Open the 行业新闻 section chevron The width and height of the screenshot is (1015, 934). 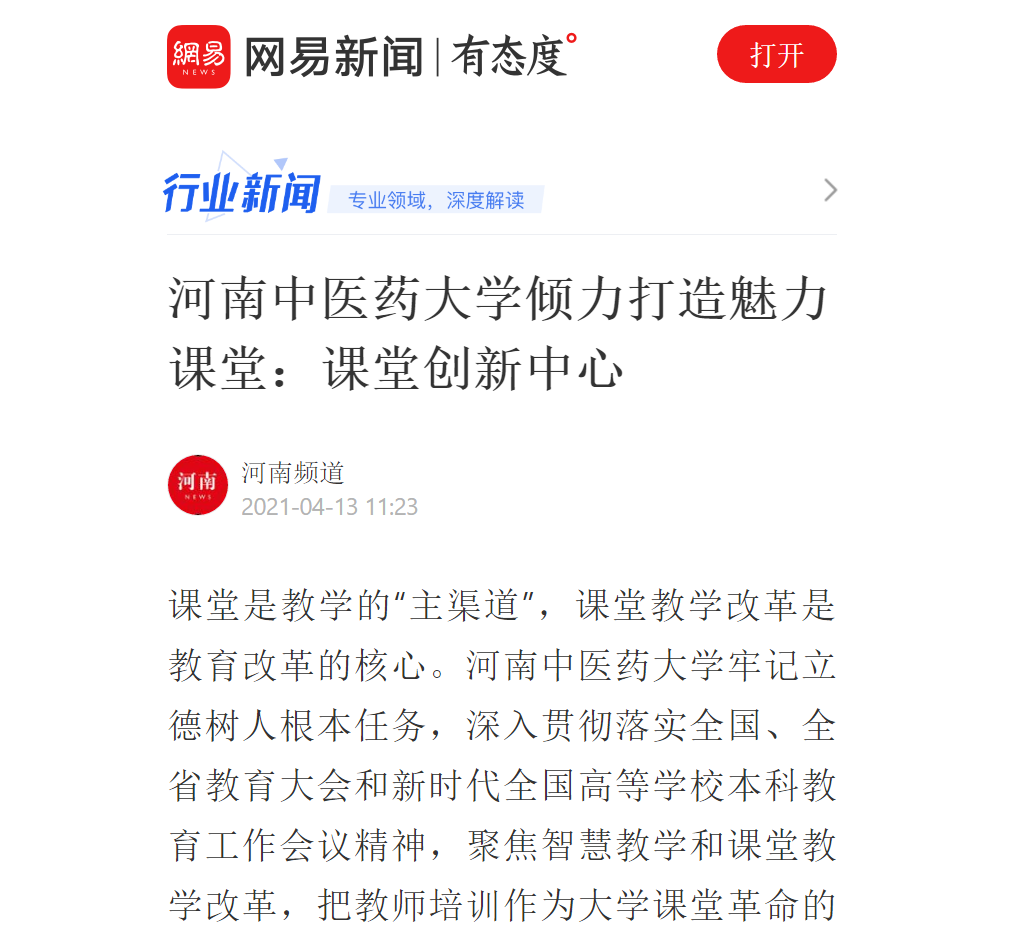click(830, 190)
